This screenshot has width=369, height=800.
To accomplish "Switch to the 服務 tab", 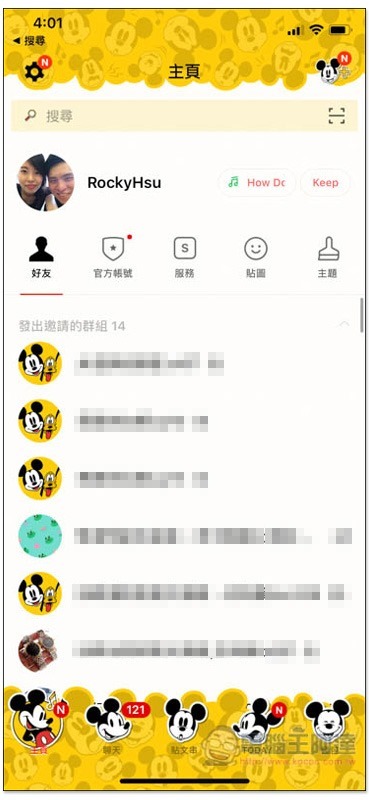I will [x=184, y=258].
